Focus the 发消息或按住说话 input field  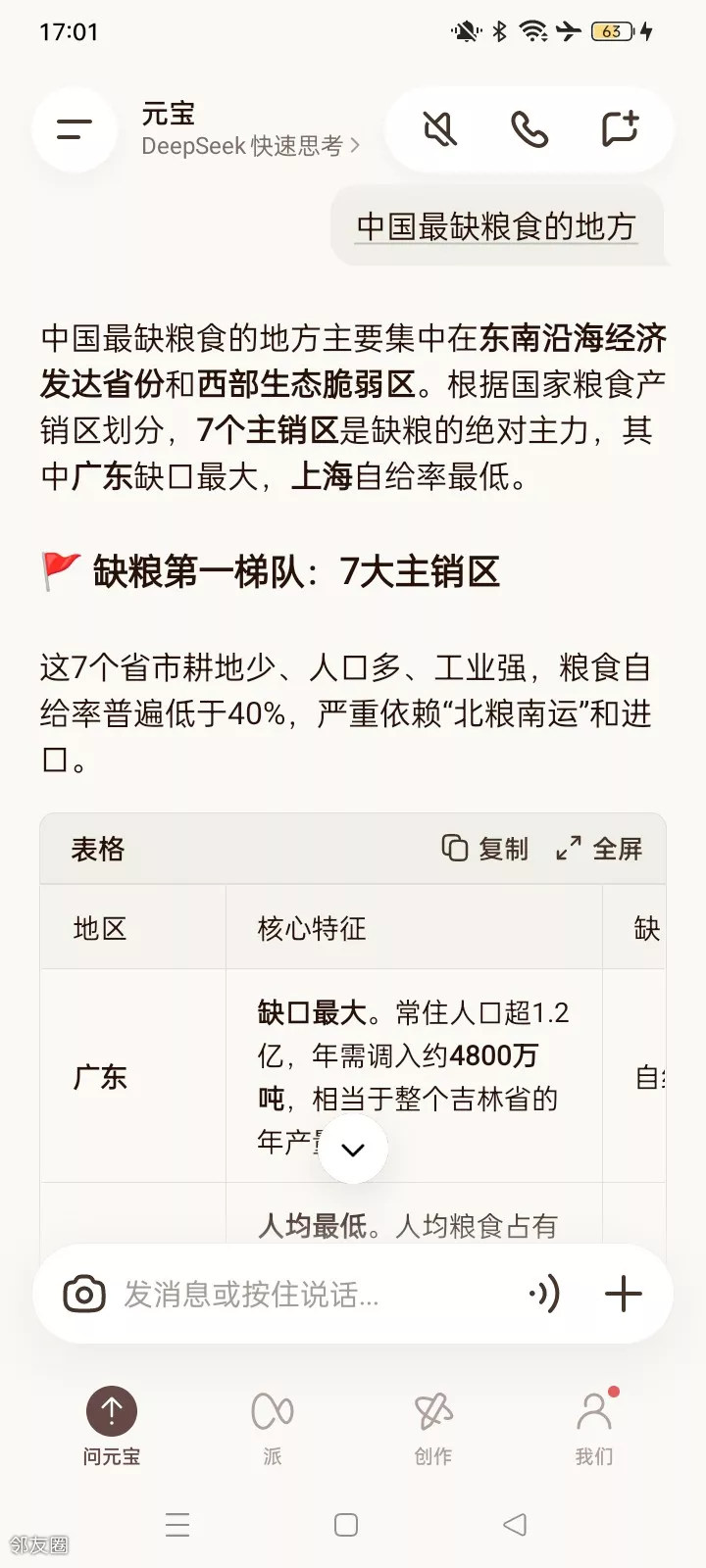pos(314,1295)
